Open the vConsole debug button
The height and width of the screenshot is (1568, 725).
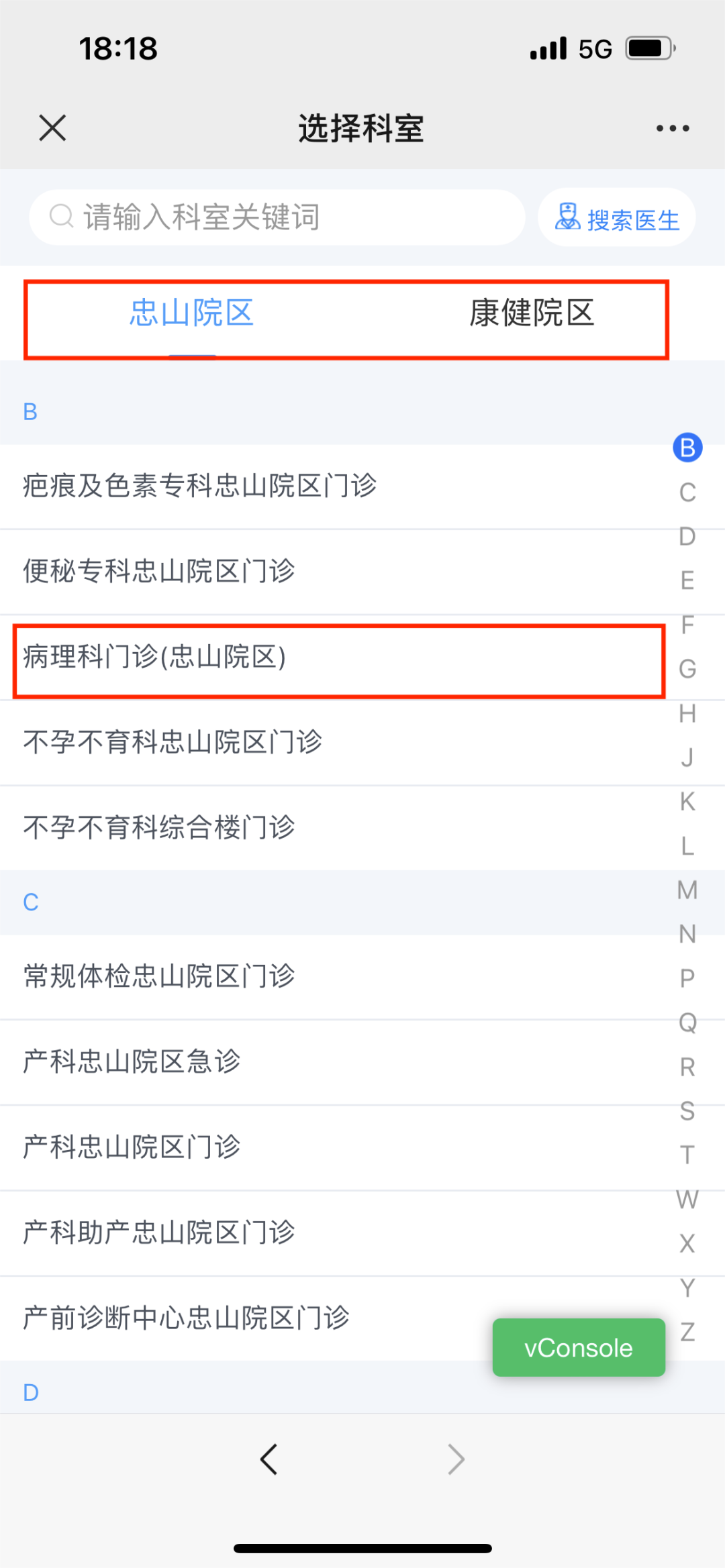579,1347
